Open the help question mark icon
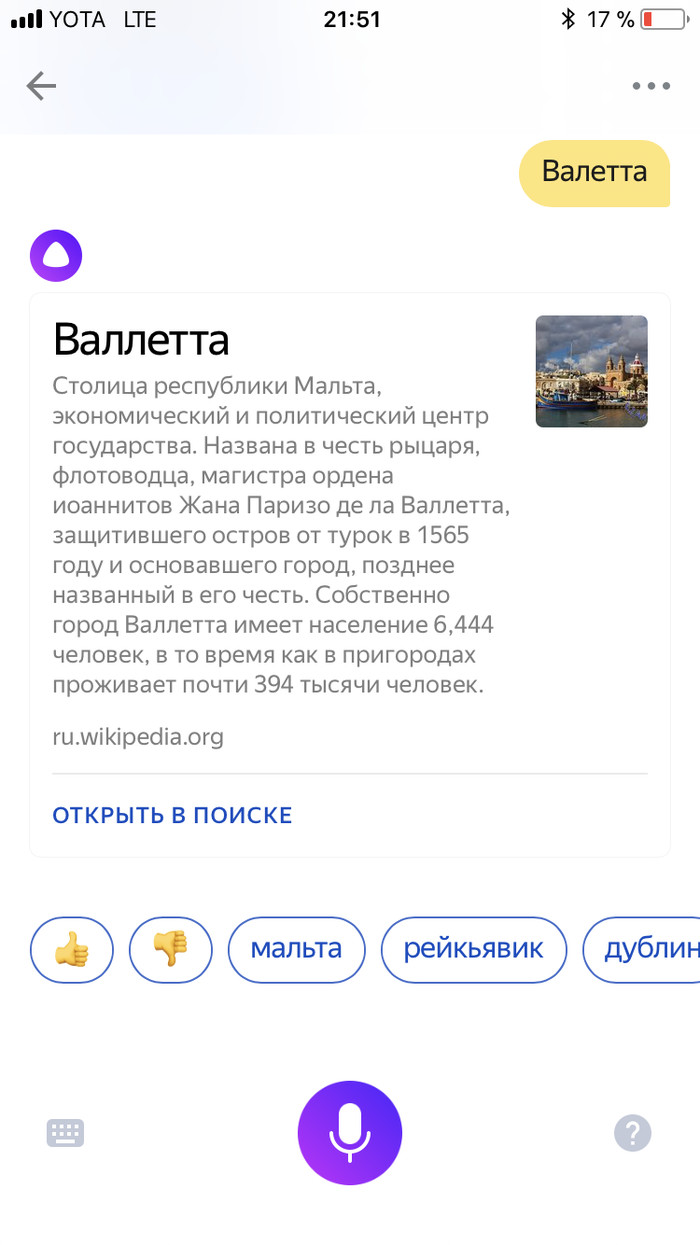 coord(632,1133)
